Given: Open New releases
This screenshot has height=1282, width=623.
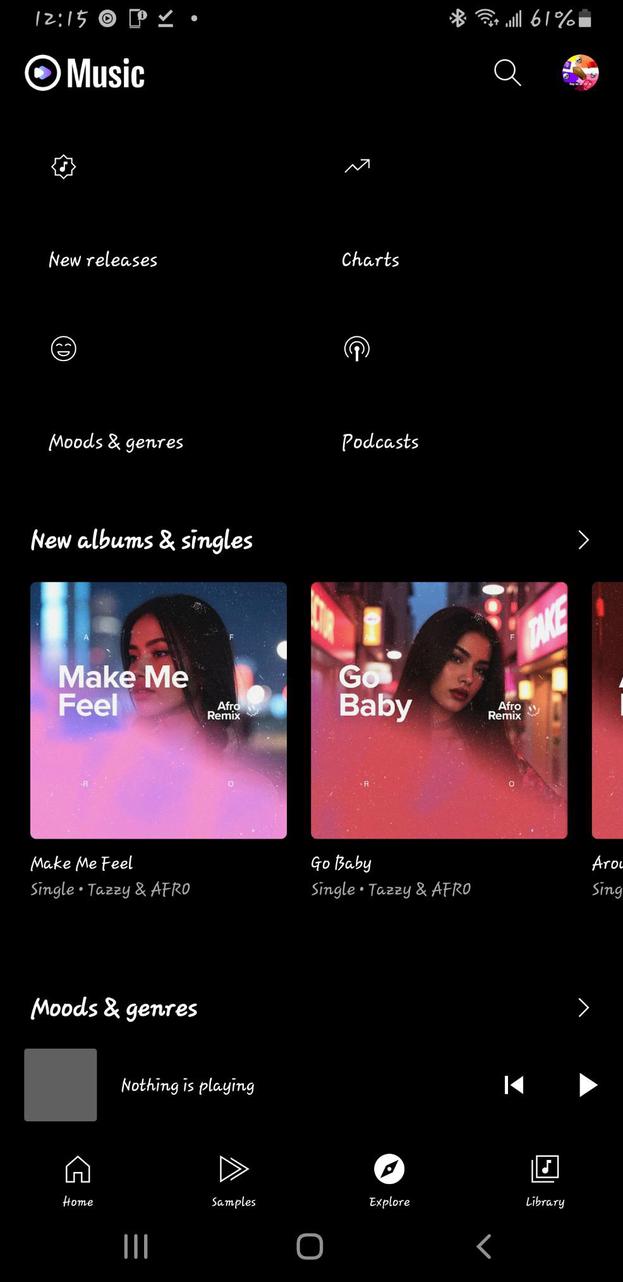Looking at the screenshot, I should pyautogui.click(x=103, y=213).
